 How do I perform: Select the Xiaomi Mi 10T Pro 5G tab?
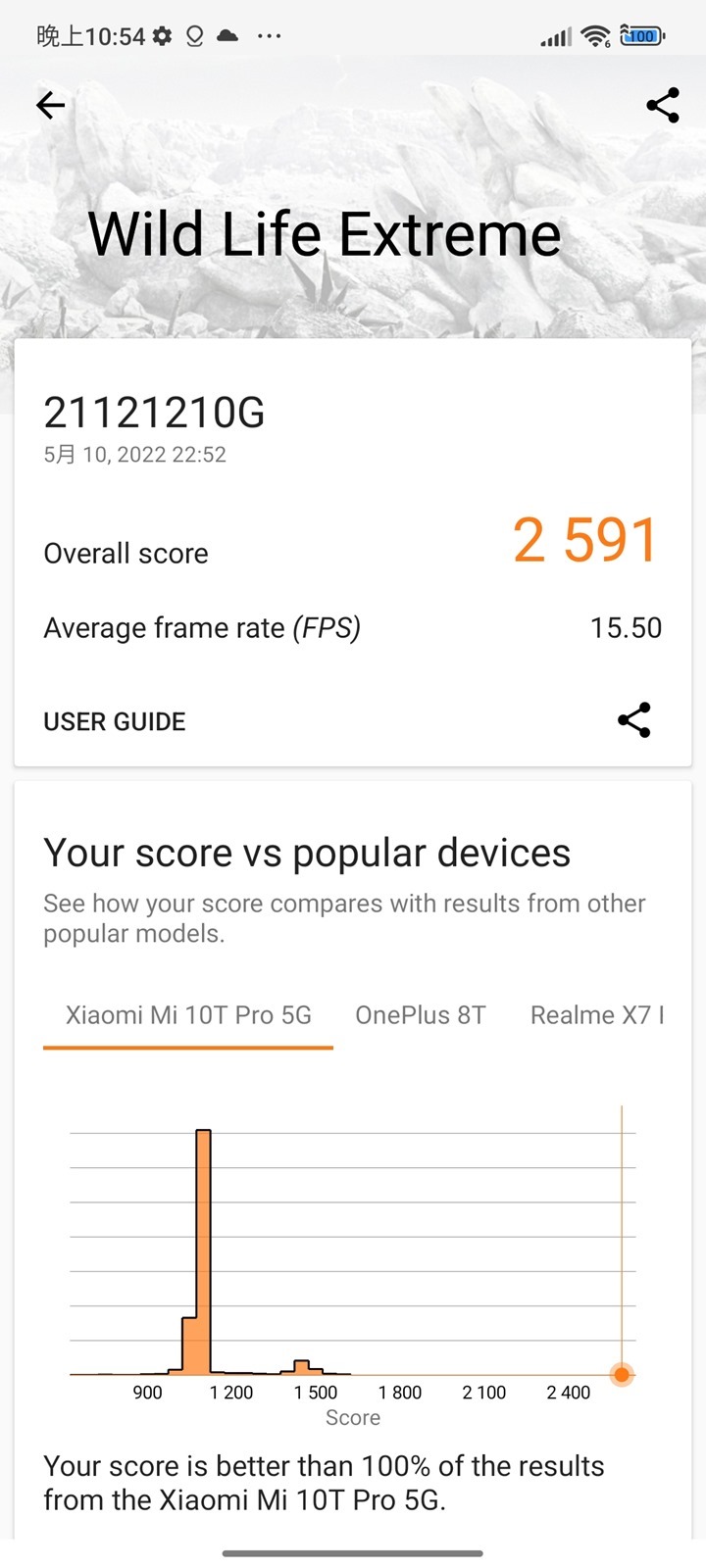click(x=188, y=1015)
